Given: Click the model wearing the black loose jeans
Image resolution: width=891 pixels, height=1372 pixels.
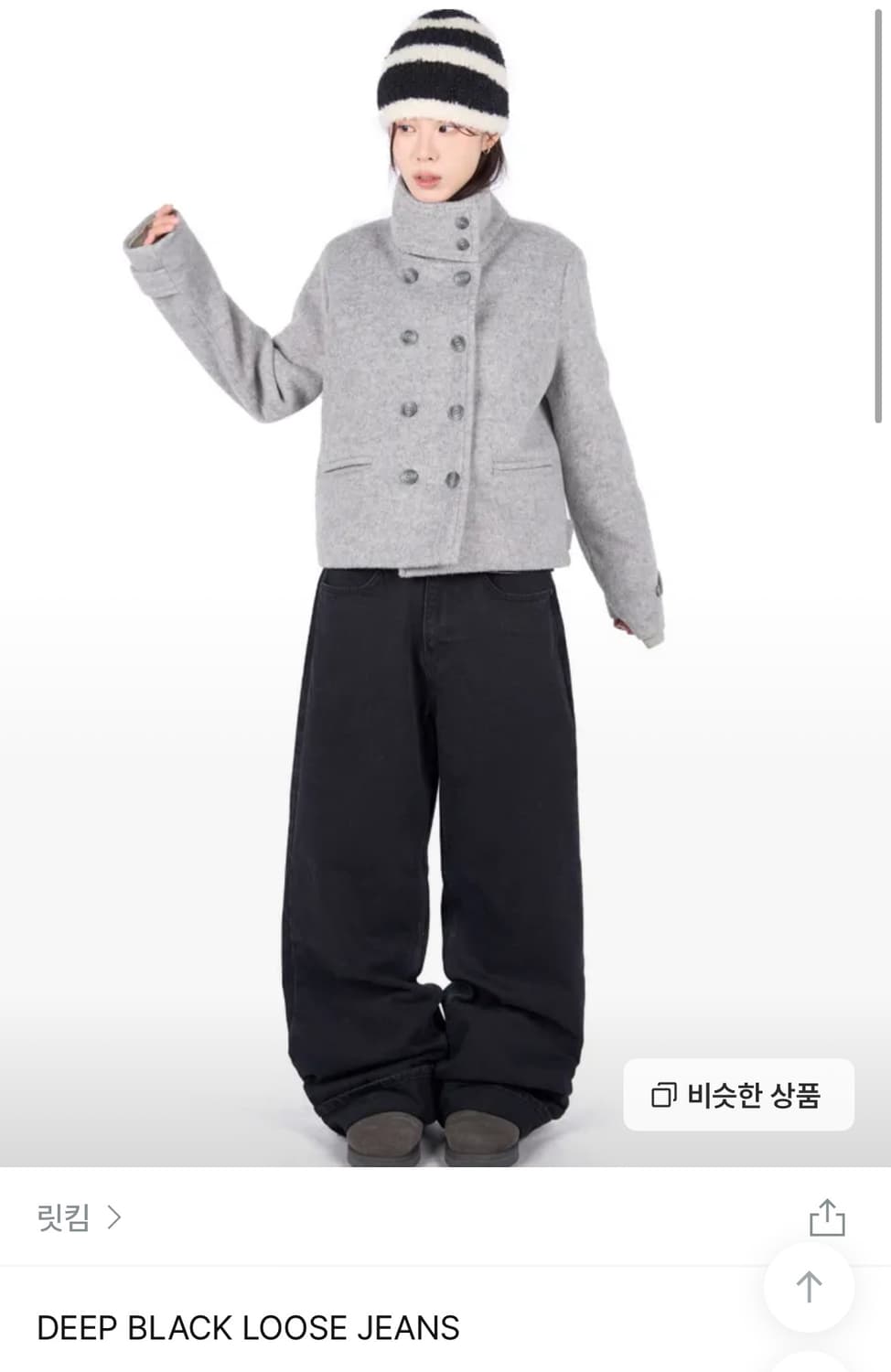Looking at the screenshot, I should click(x=430, y=823).
